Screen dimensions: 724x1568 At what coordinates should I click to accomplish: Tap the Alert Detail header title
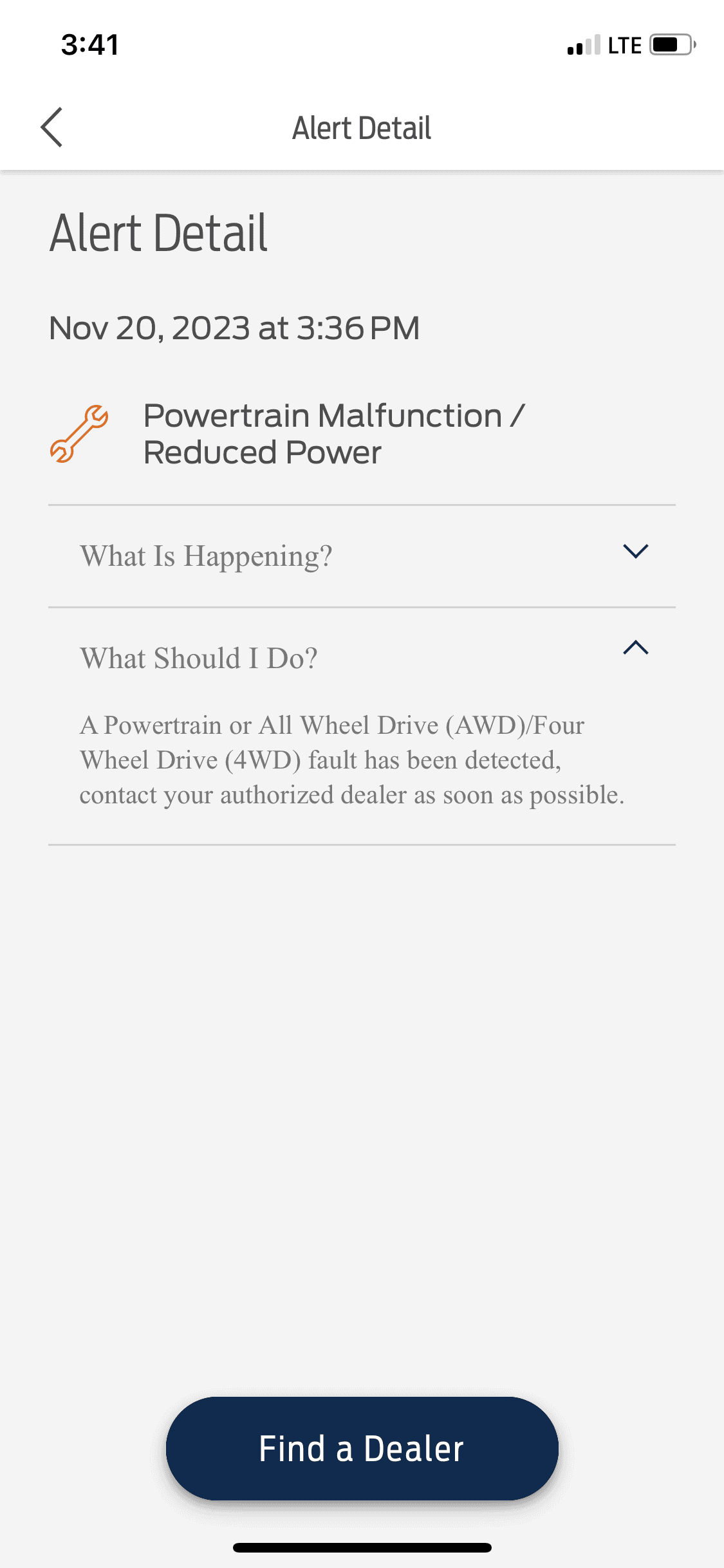click(x=362, y=127)
